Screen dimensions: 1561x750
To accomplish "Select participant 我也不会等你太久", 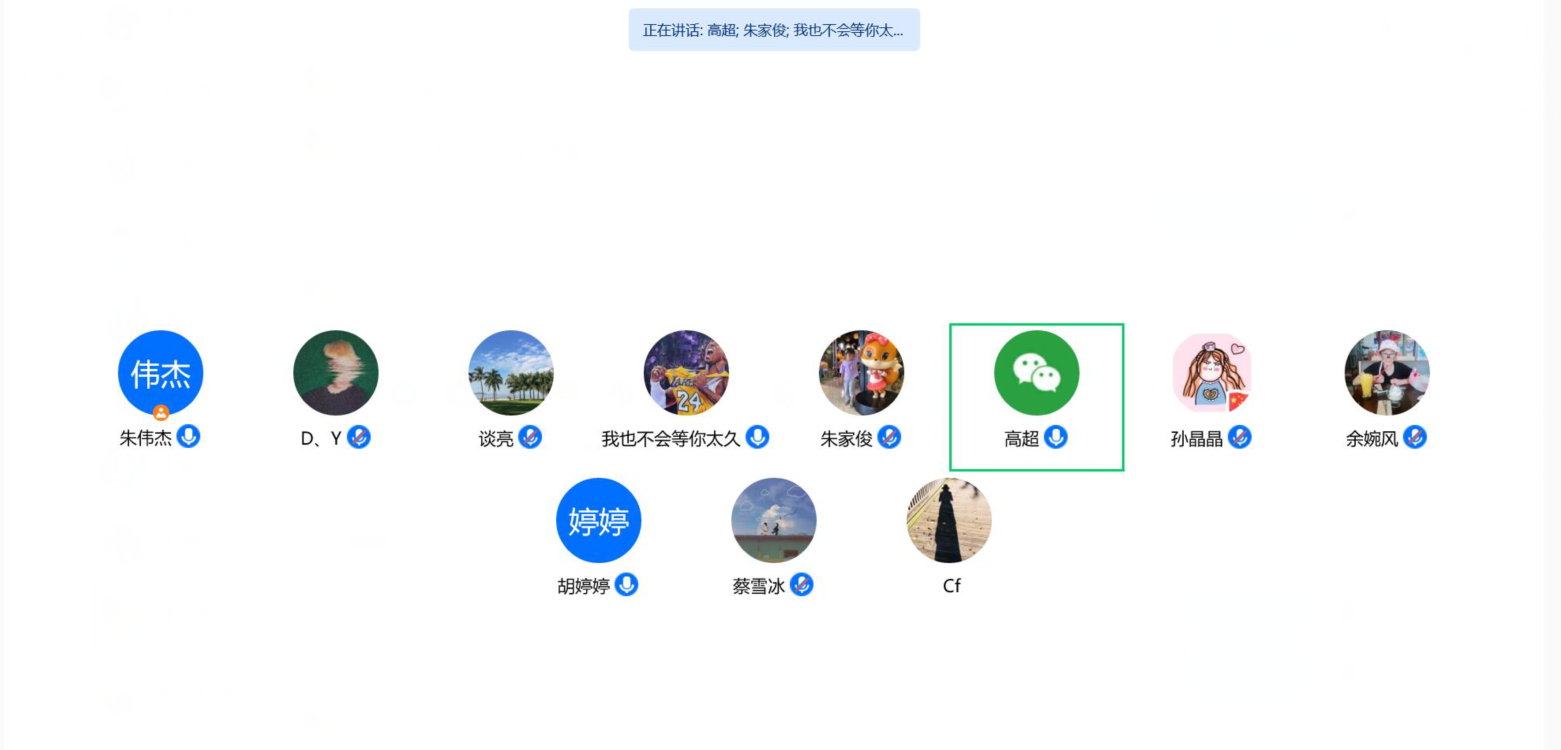I will tap(686, 373).
